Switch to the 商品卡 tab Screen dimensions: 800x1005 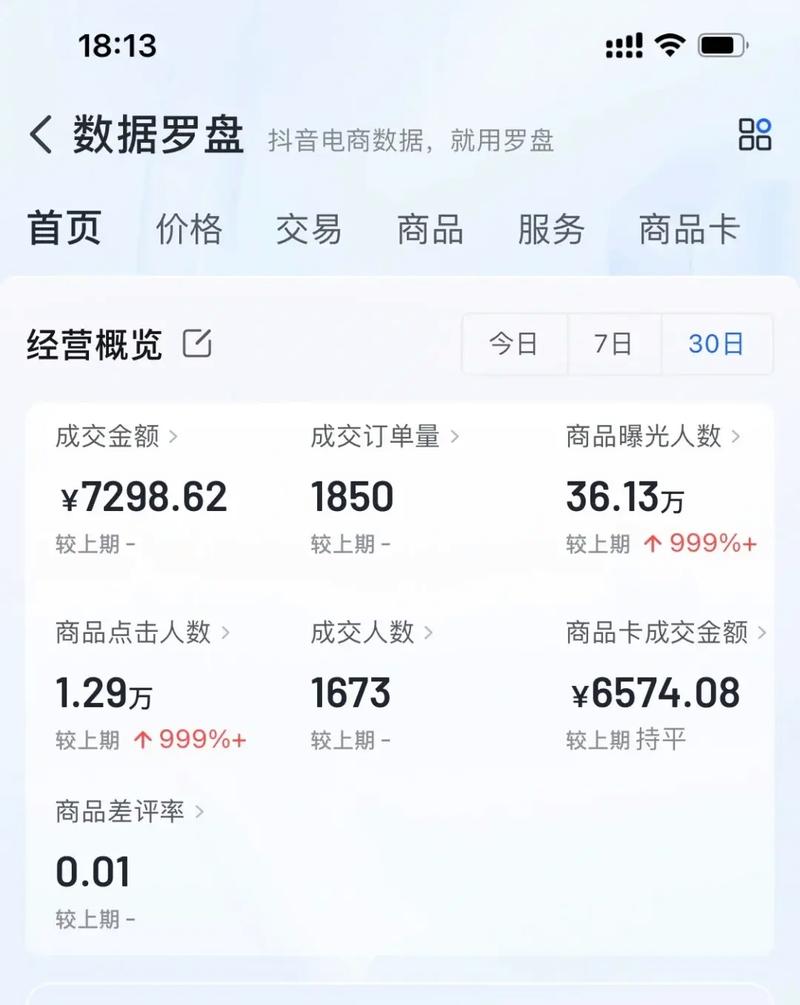pos(685,230)
